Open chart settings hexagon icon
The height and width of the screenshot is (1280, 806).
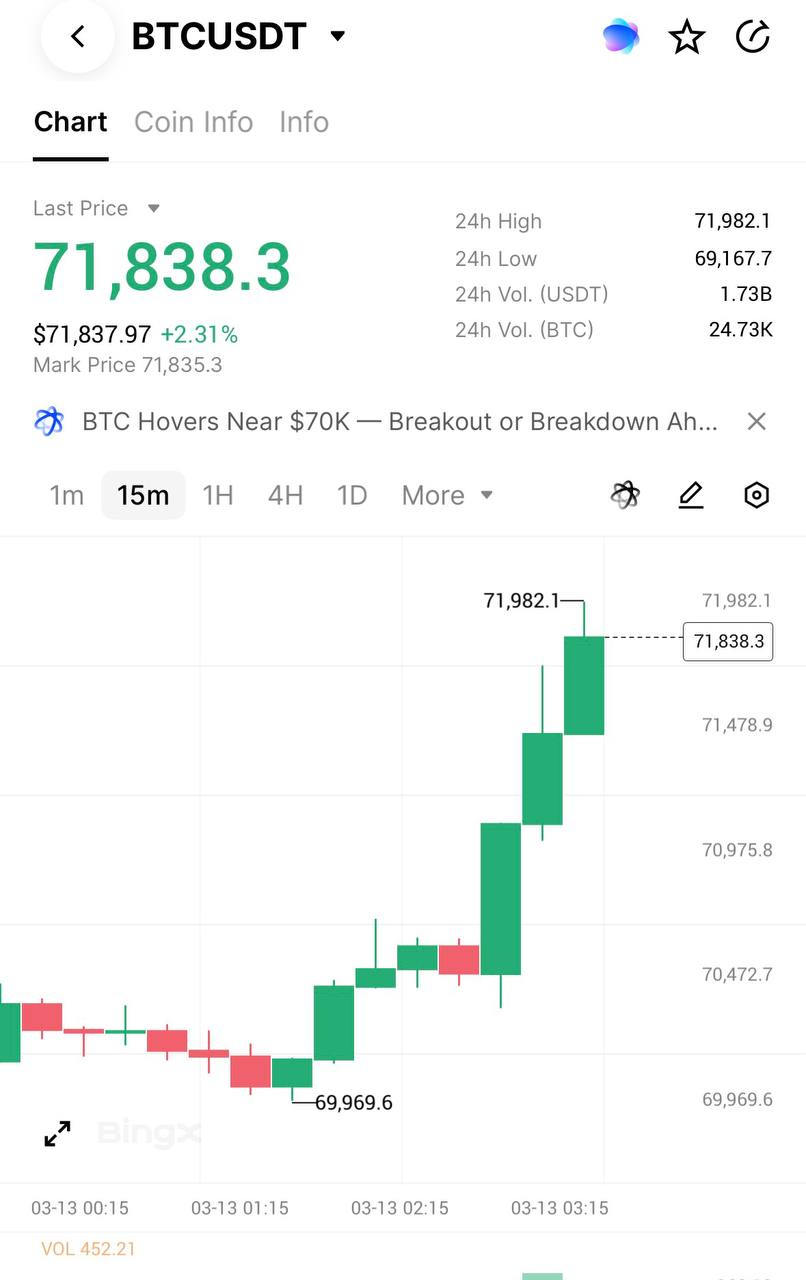757,495
